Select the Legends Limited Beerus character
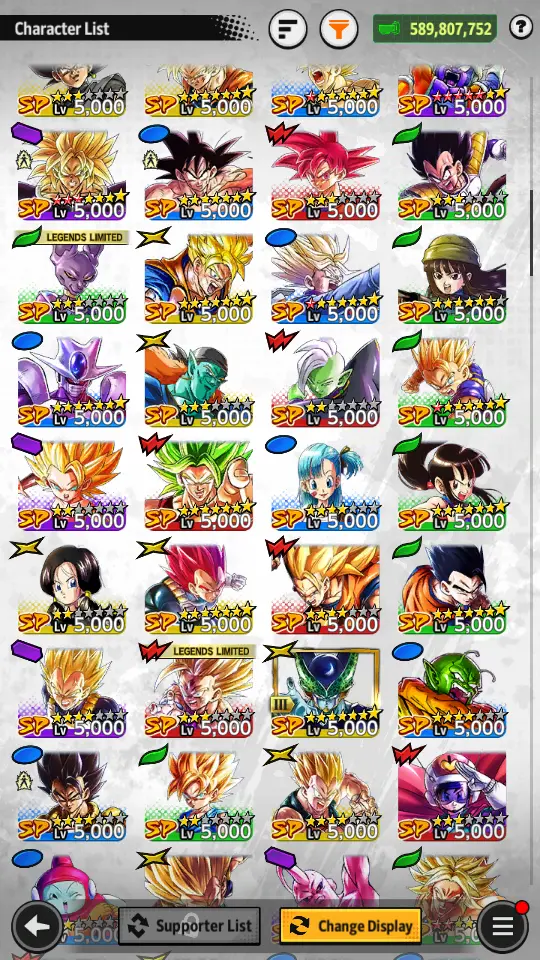 [x=72, y=277]
